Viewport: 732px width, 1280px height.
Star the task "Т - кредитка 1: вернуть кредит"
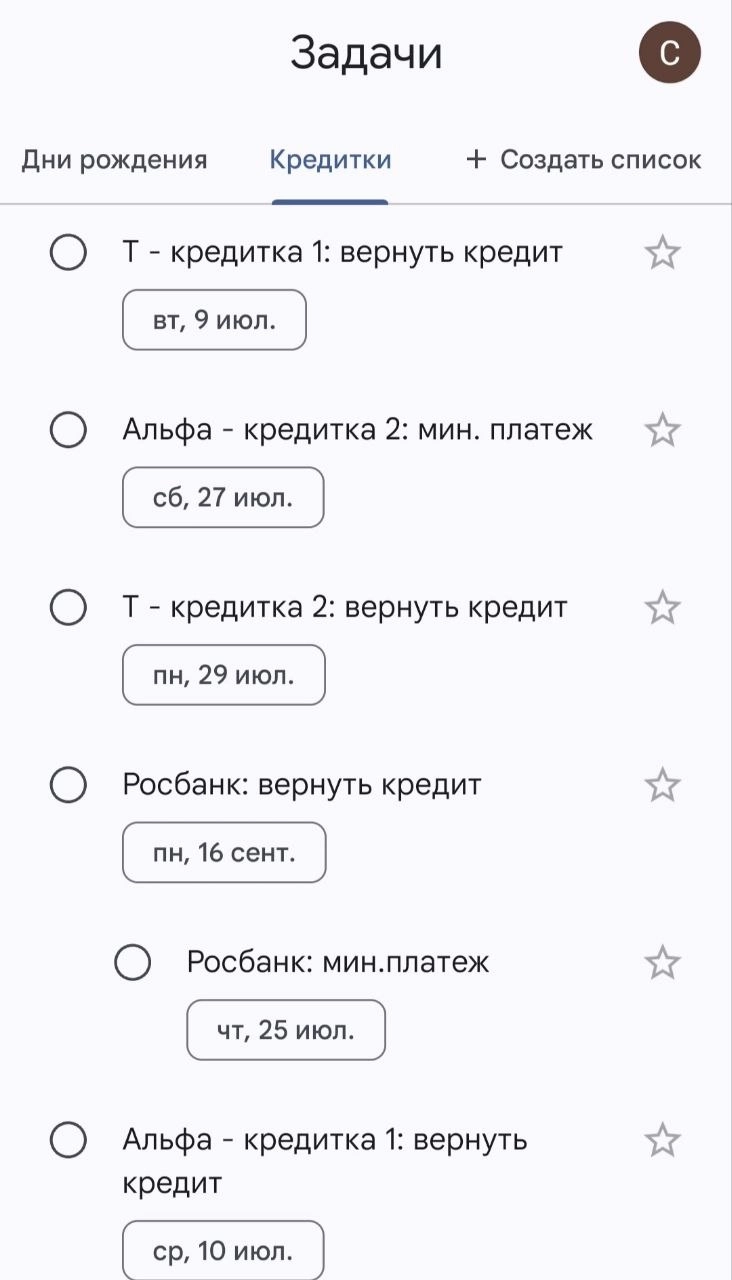664,252
